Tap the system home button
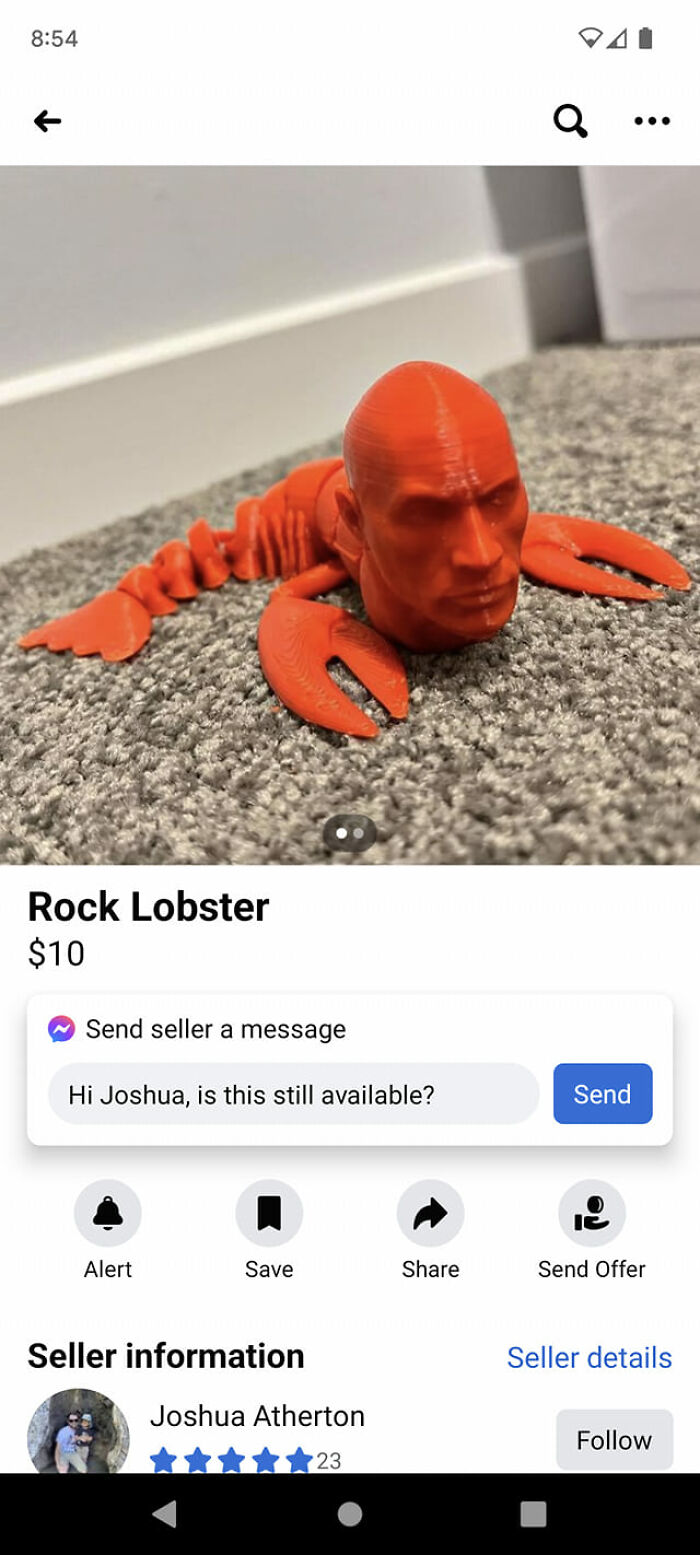700x1555 pixels. pyautogui.click(x=350, y=1514)
